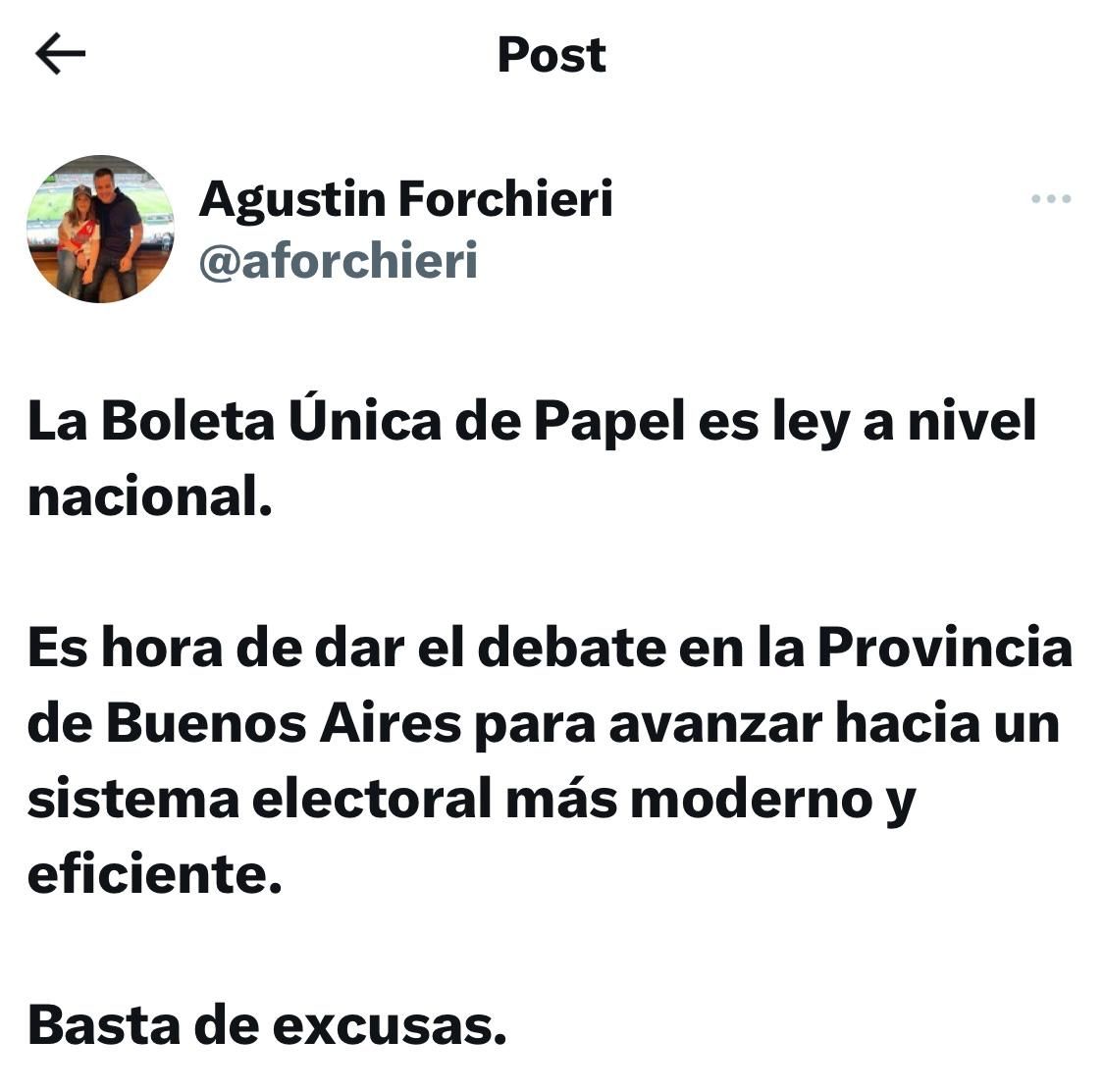Screen dimensions: 1104x1092
Task: Open Agustin Forchieri's profile picture
Action: 100,229
